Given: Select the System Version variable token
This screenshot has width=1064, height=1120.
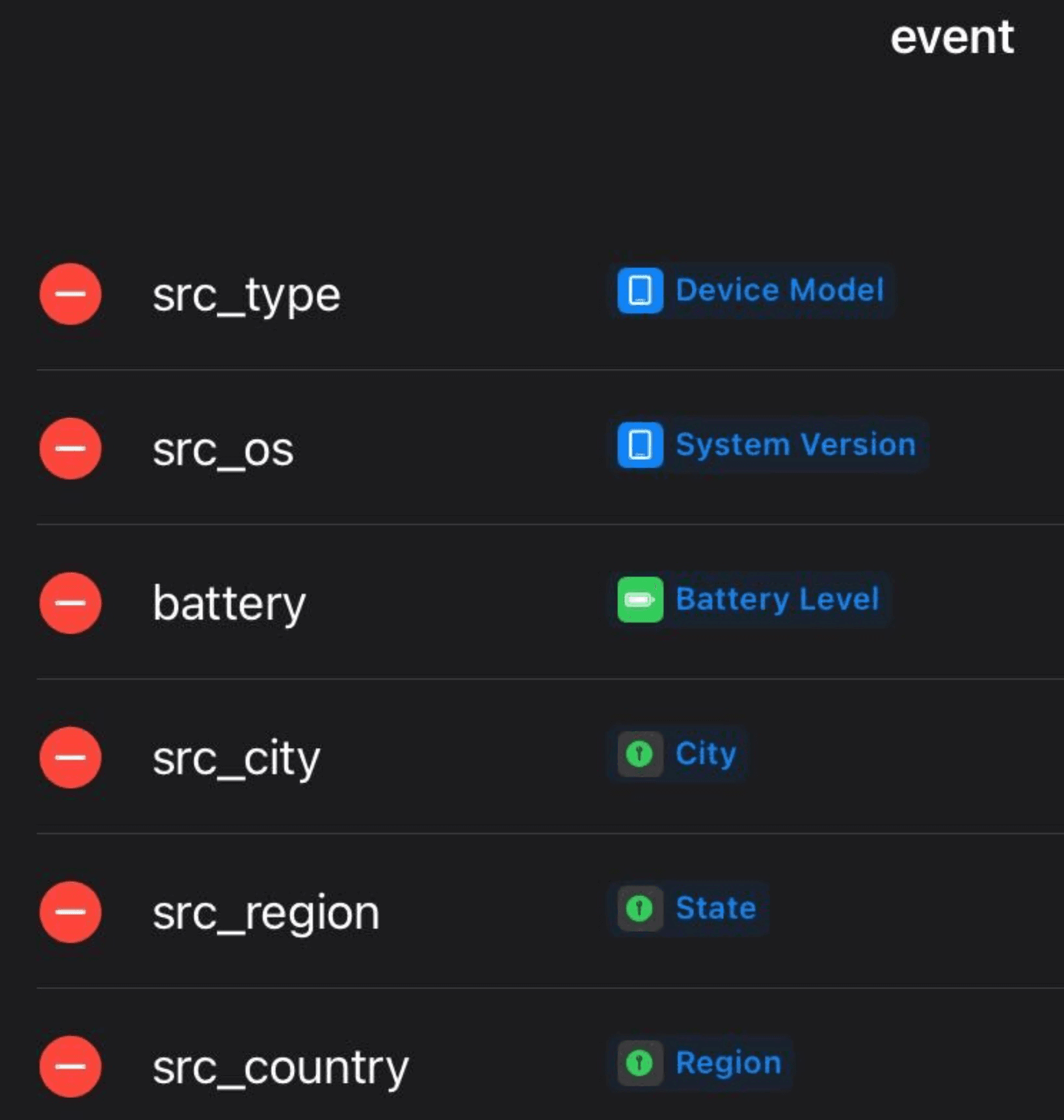Looking at the screenshot, I should coord(767,445).
